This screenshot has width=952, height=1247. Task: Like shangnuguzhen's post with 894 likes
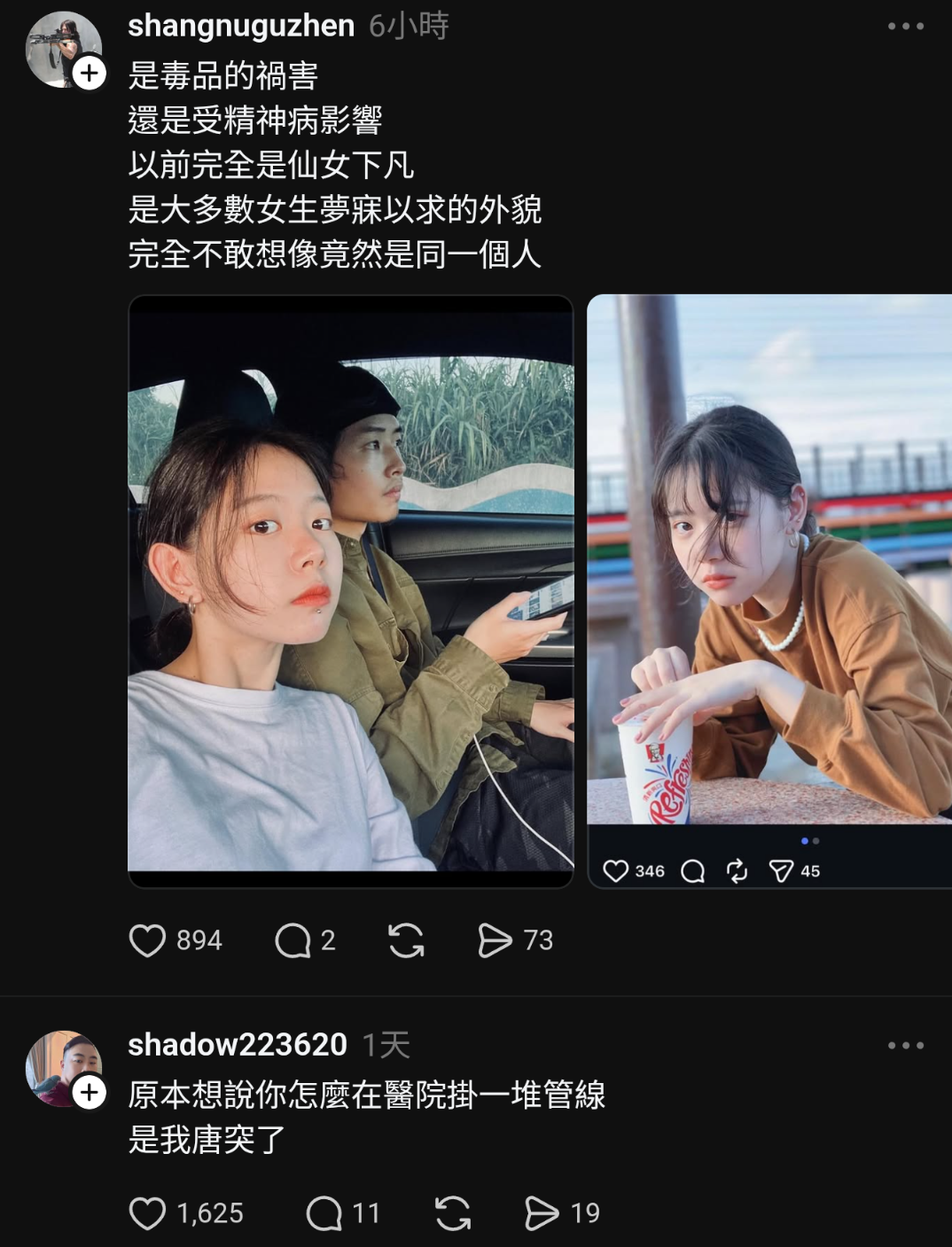click(148, 940)
